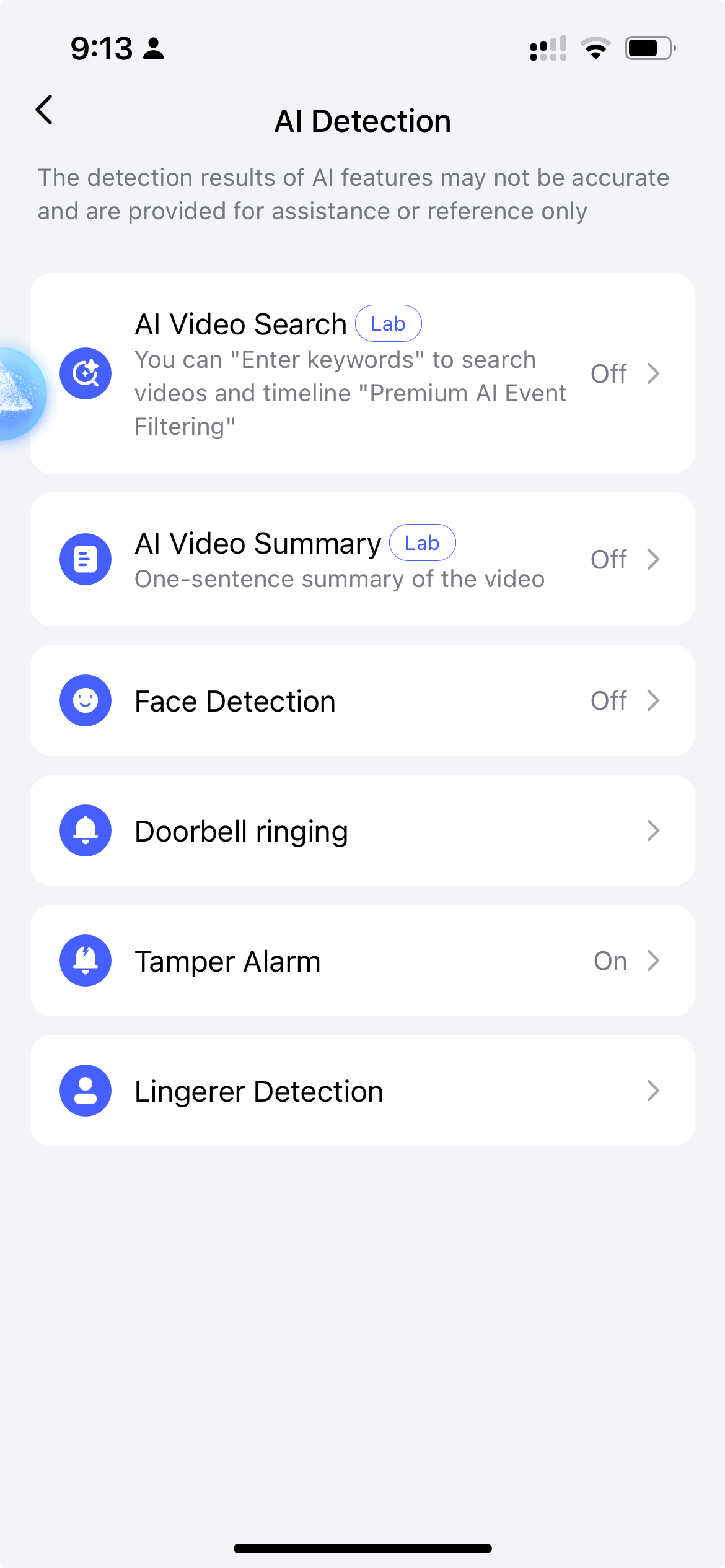Tap the floating blue assistant bubble

pyautogui.click(x=19, y=394)
